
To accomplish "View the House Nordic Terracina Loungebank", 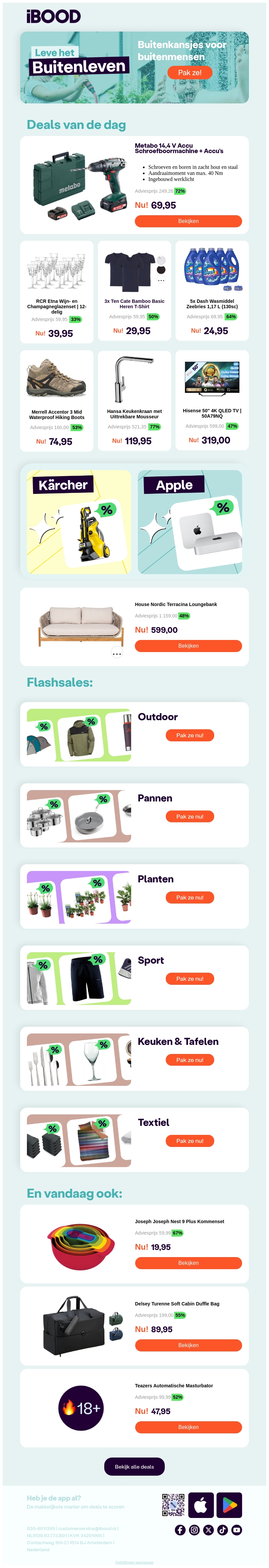I will coord(188,646).
